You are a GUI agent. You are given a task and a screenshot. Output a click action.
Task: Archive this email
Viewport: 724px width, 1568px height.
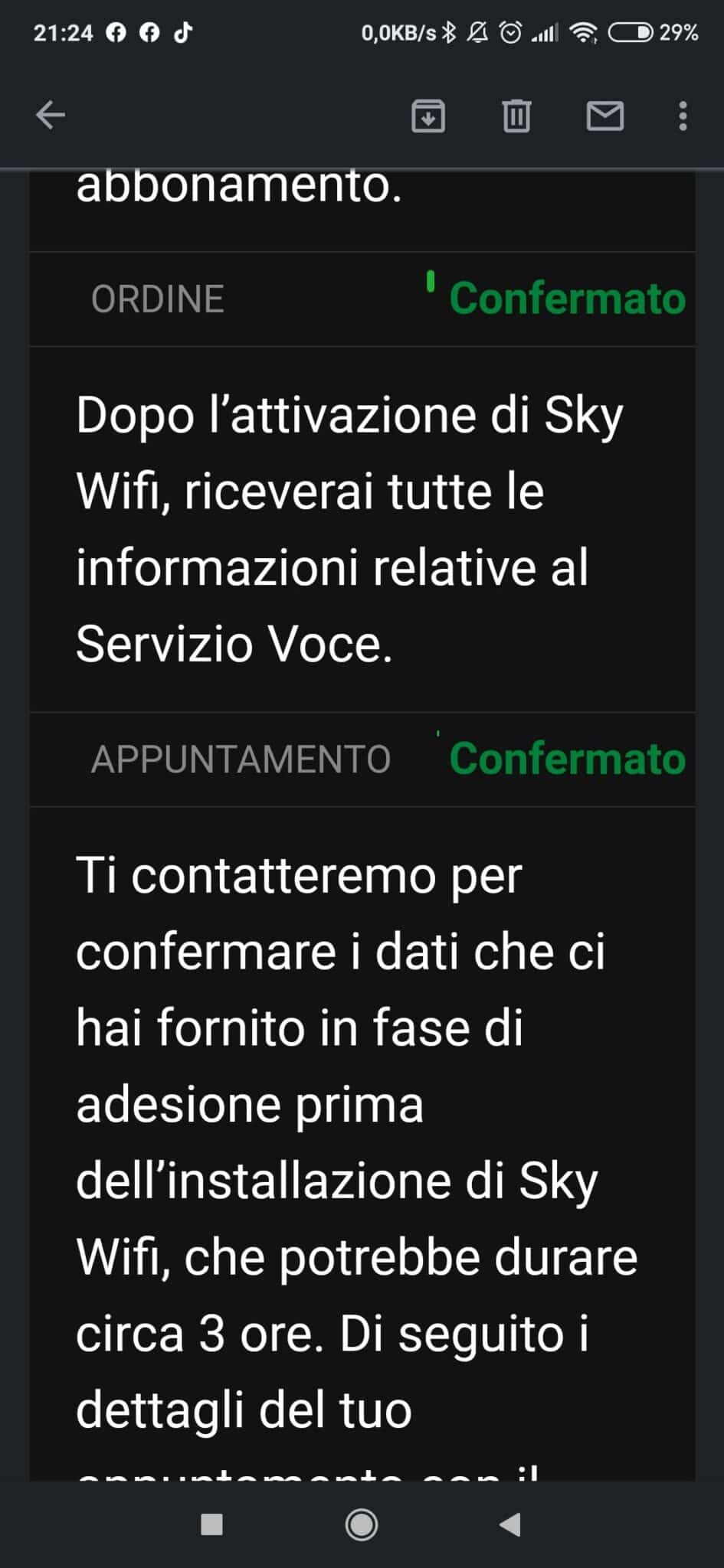(x=428, y=116)
